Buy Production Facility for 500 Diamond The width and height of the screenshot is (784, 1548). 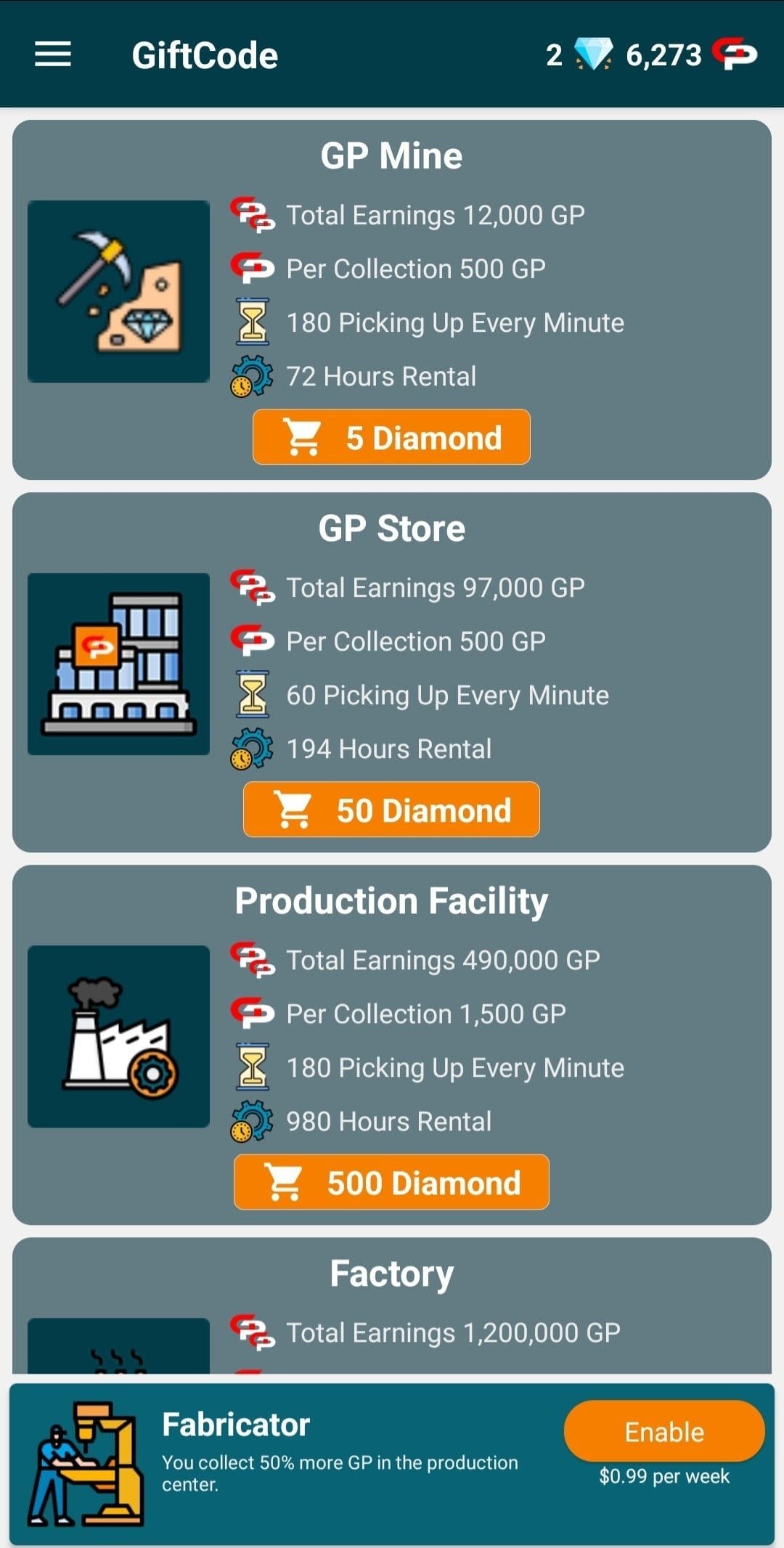coord(391,1182)
